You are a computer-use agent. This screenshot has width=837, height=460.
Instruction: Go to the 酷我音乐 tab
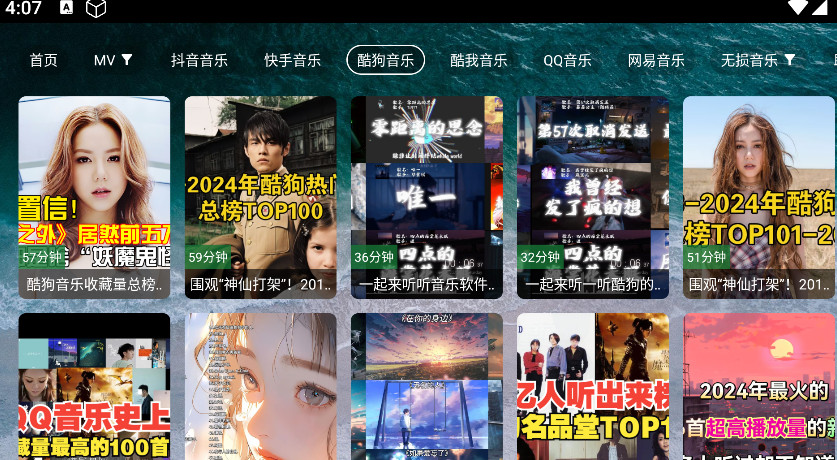(x=478, y=60)
